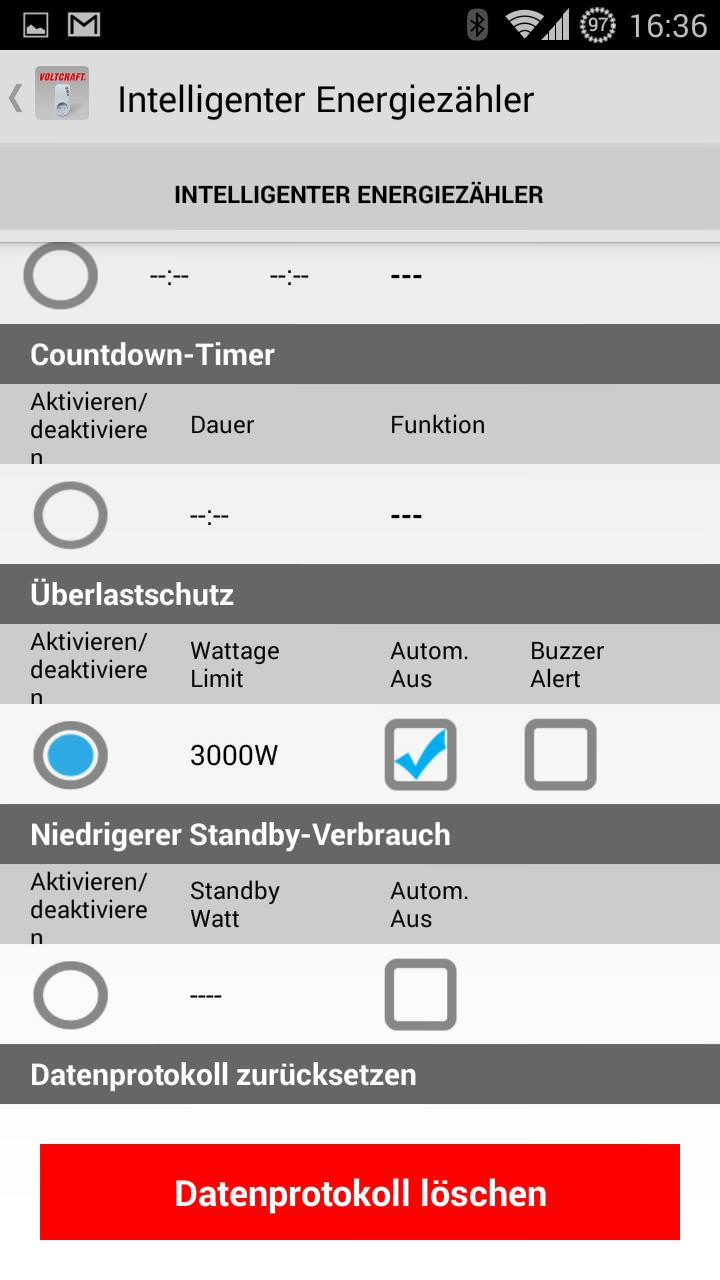Edit the 3000W wattage limit
The height and width of the screenshot is (1280, 720).
pos(234,755)
